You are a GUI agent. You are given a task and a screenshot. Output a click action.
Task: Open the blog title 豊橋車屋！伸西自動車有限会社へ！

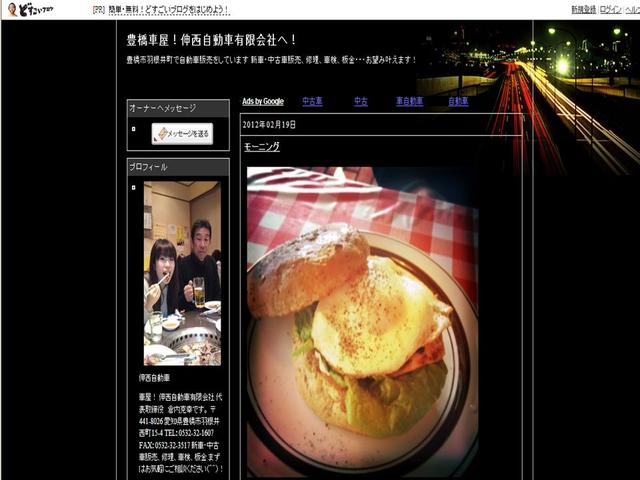pos(212,40)
